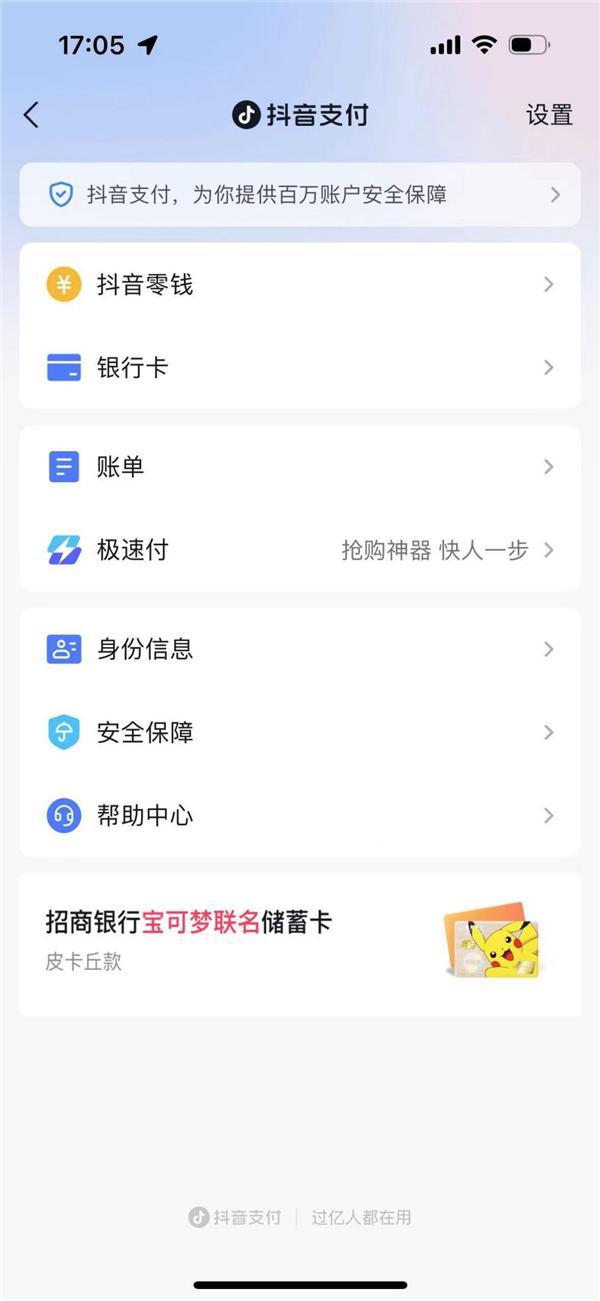Open 身份信息 row
Image resolution: width=600 pixels, height=1301 pixels.
click(x=300, y=649)
